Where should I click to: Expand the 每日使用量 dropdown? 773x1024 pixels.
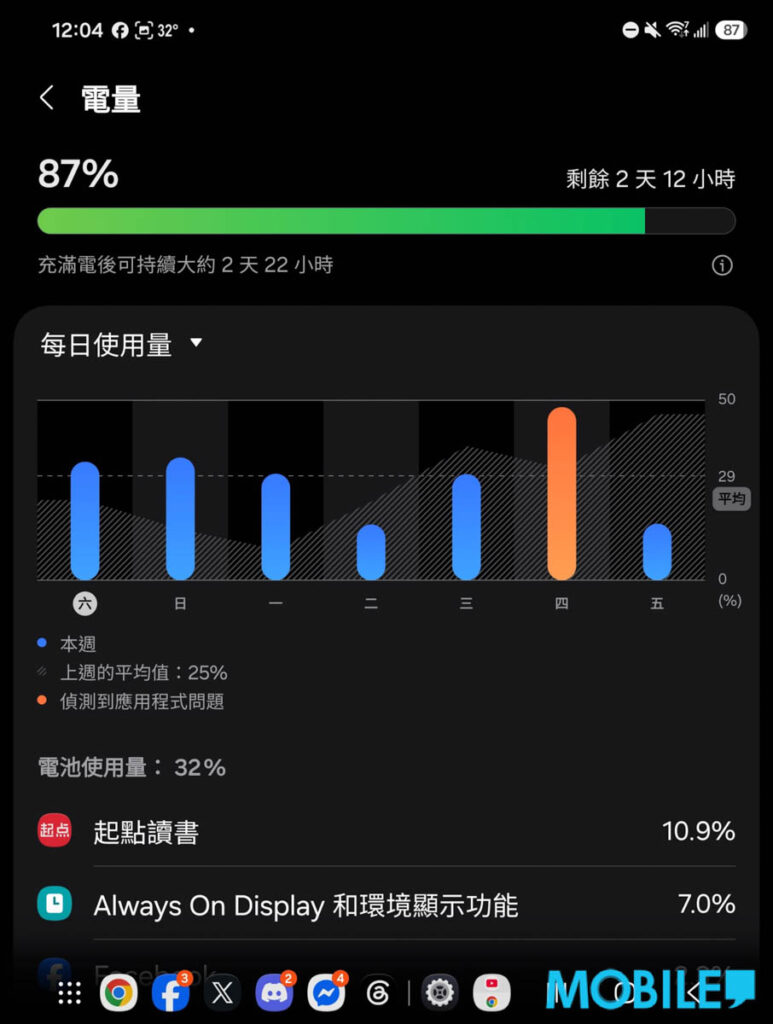click(x=122, y=344)
